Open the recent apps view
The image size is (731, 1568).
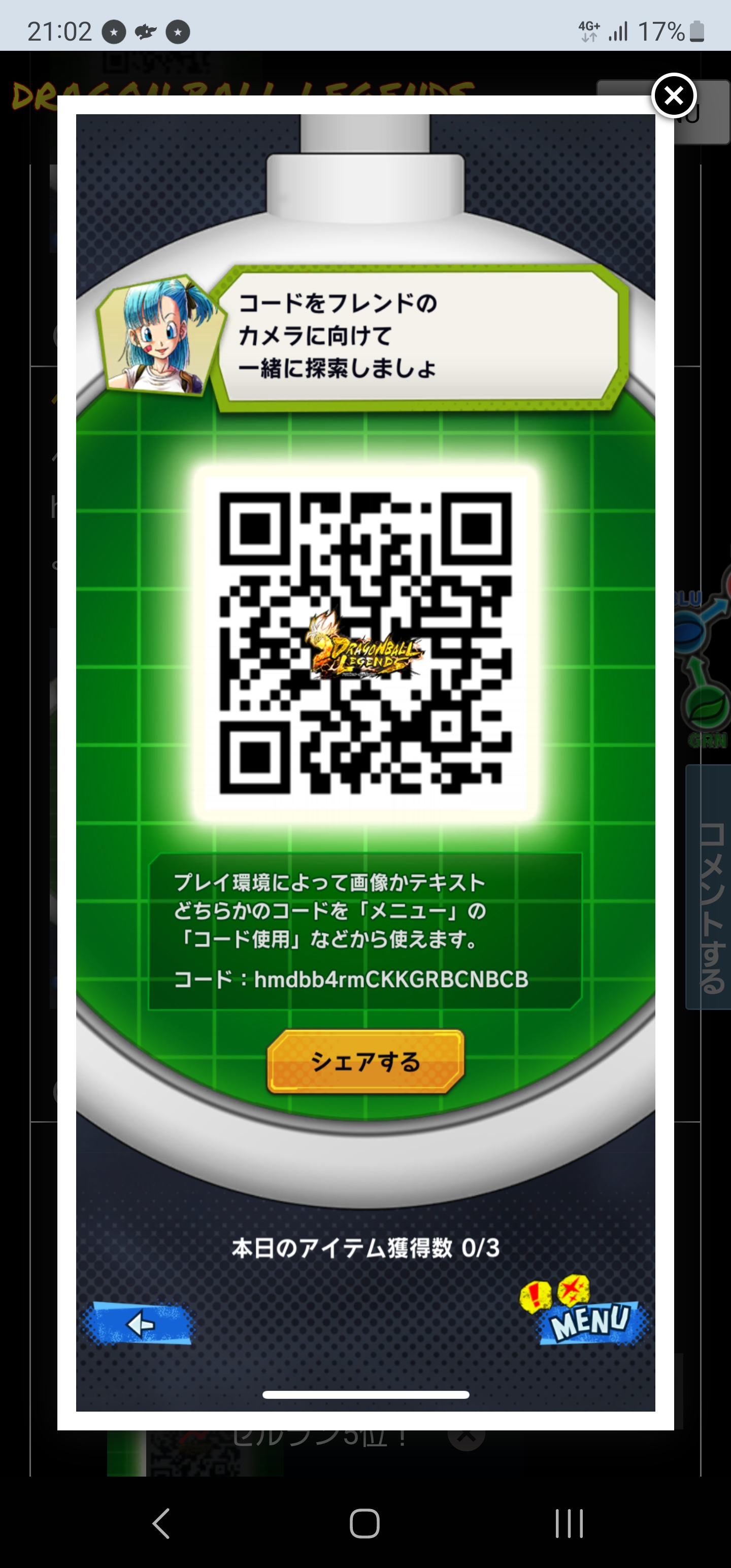click(569, 1523)
